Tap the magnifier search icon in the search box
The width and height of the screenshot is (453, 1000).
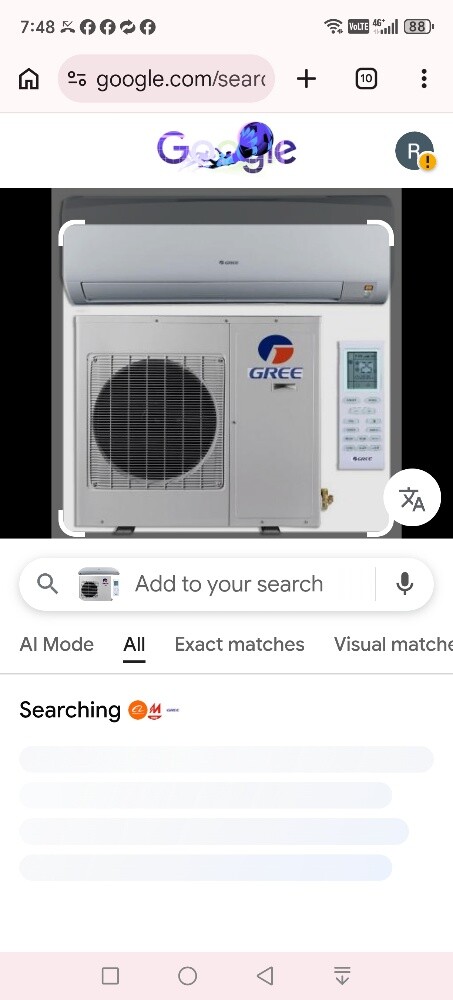[x=48, y=584]
